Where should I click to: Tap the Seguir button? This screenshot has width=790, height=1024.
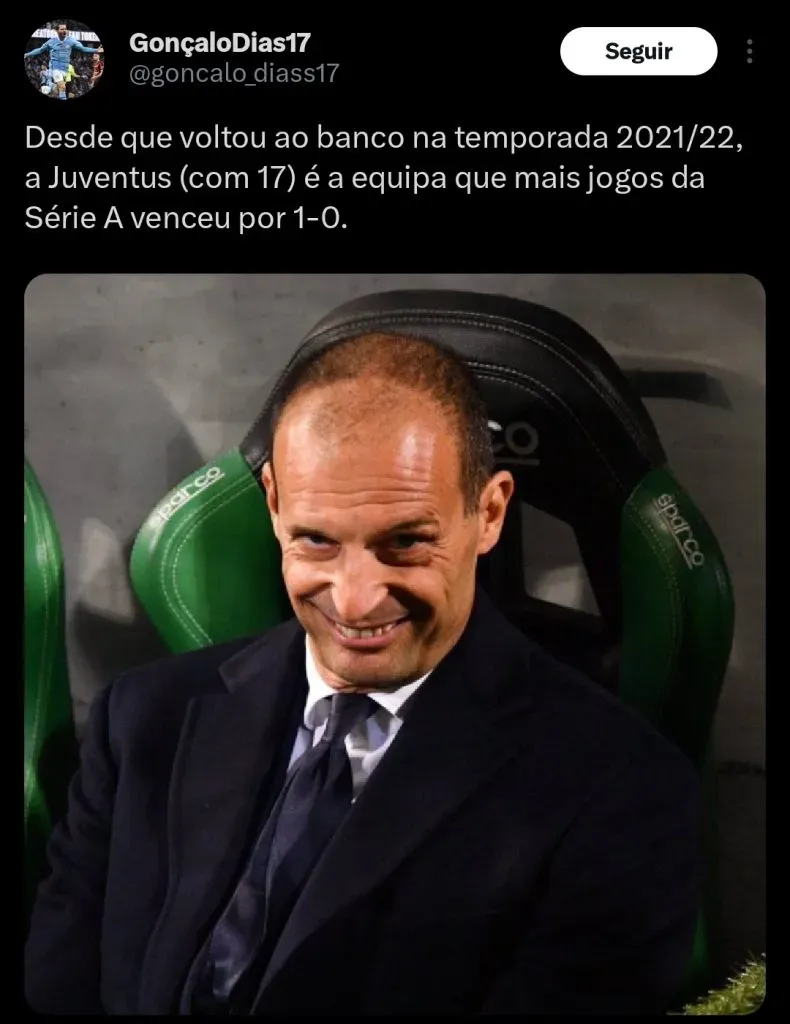638,51
